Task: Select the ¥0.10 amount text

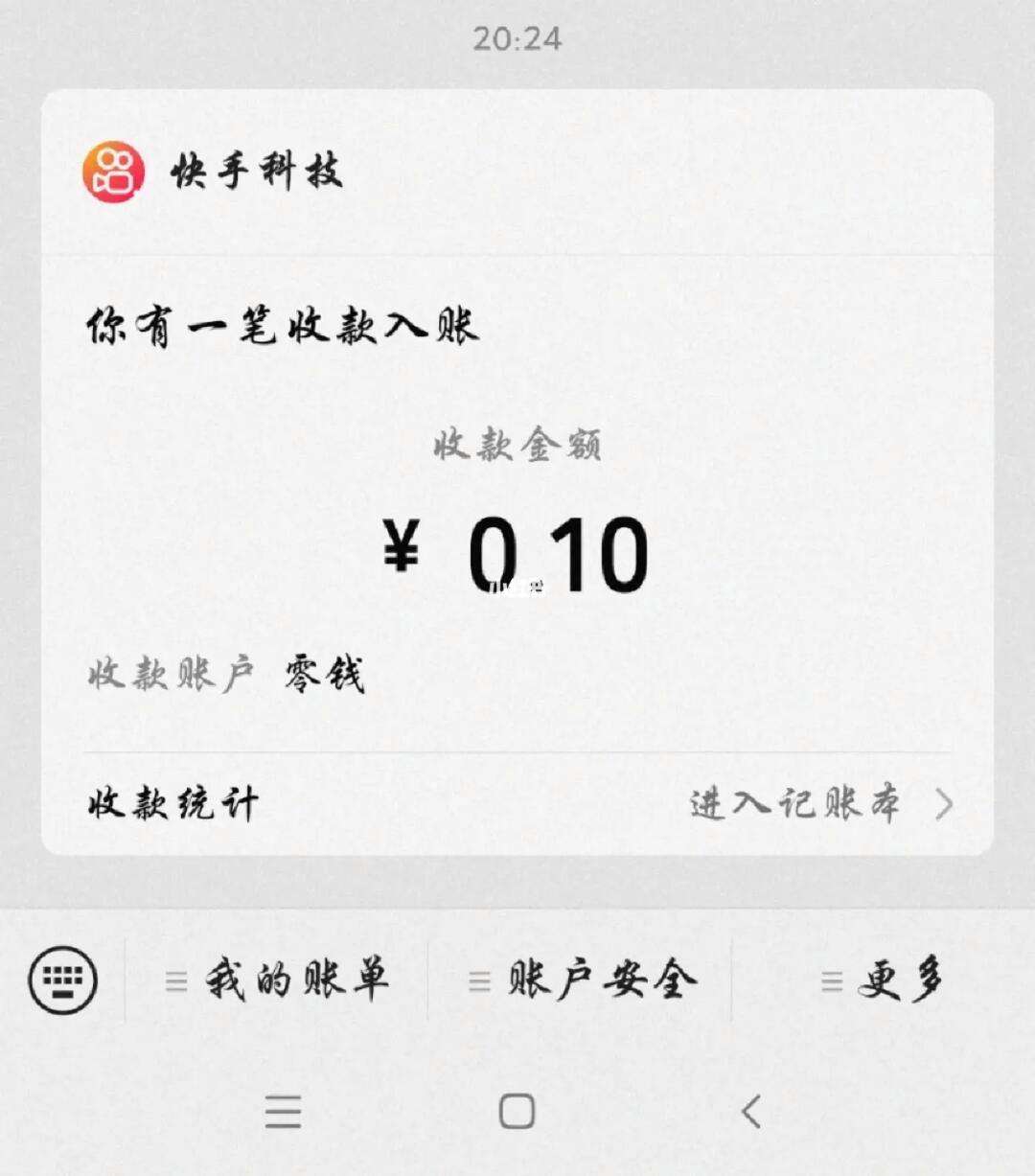Action: tap(517, 546)
